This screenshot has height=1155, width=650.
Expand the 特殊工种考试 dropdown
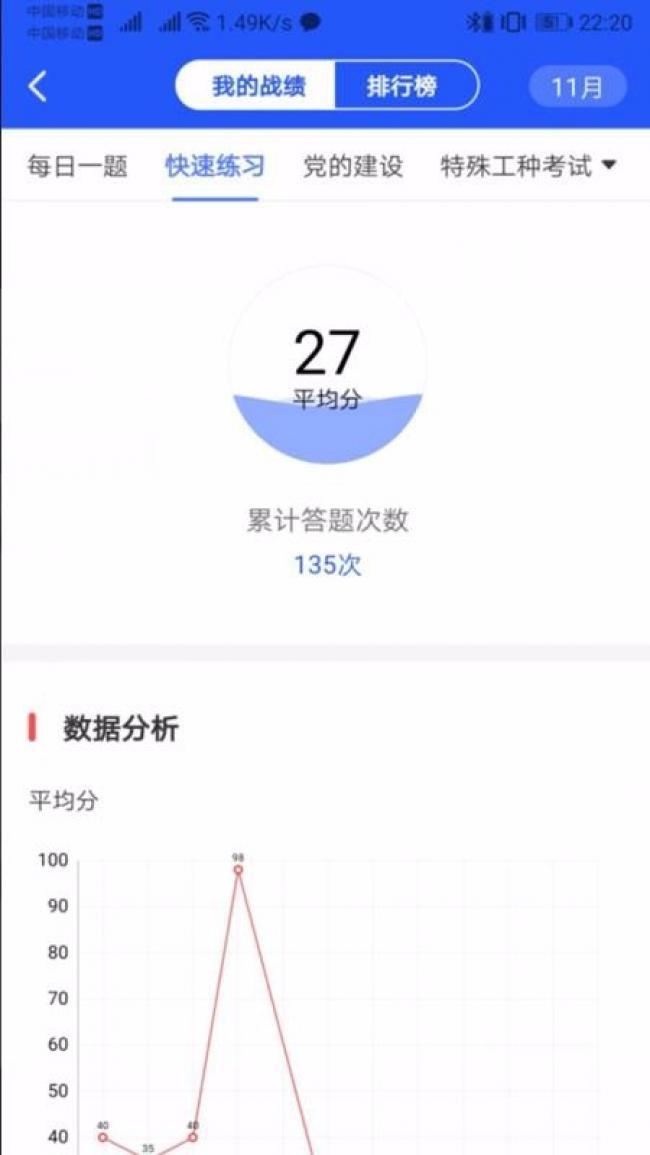point(528,166)
